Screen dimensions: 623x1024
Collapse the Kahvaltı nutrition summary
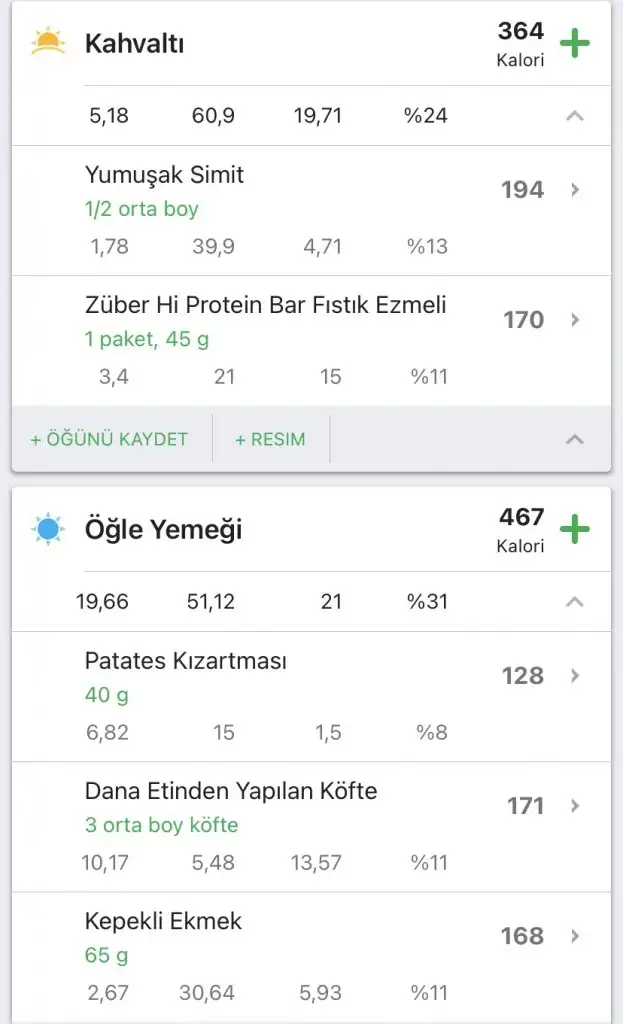pyautogui.click(x=574, y=116)
